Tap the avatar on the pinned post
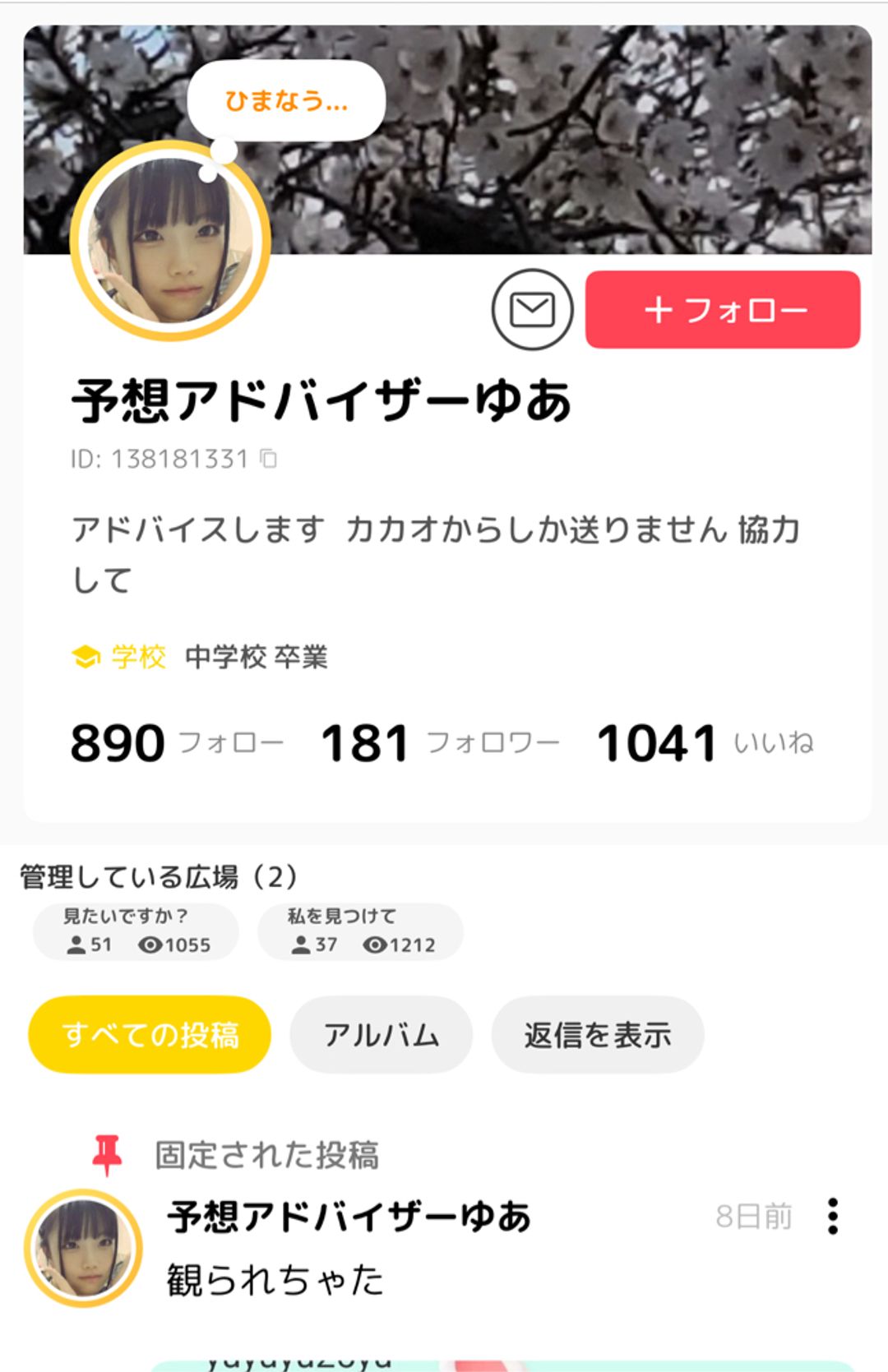This screenshot has height=1372, width=888. tap(83, 1247)
